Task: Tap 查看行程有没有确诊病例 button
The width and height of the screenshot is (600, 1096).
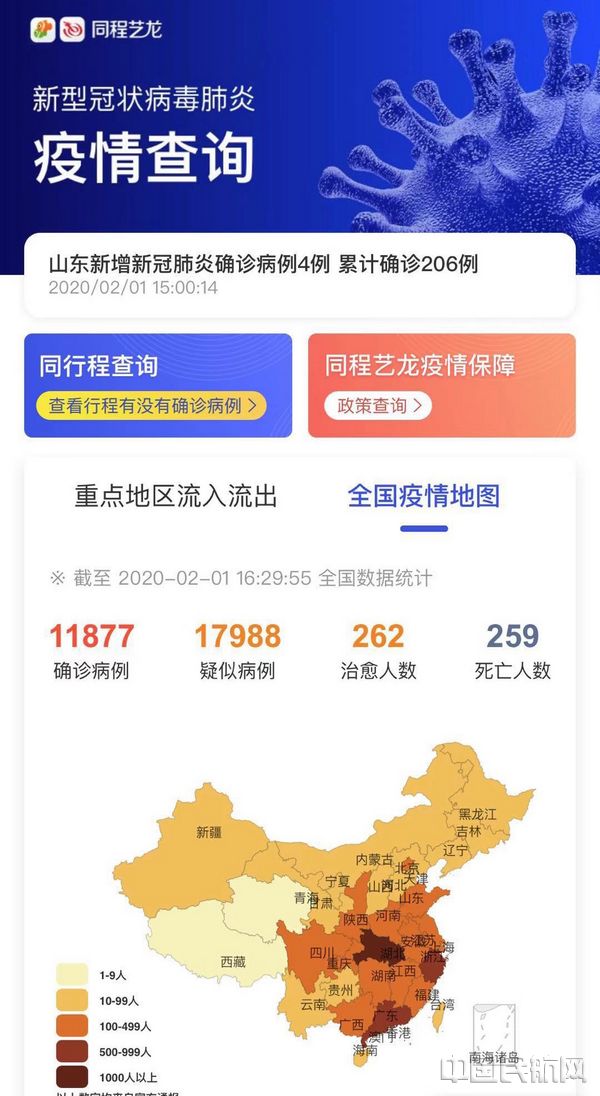Action: [152, 406]
